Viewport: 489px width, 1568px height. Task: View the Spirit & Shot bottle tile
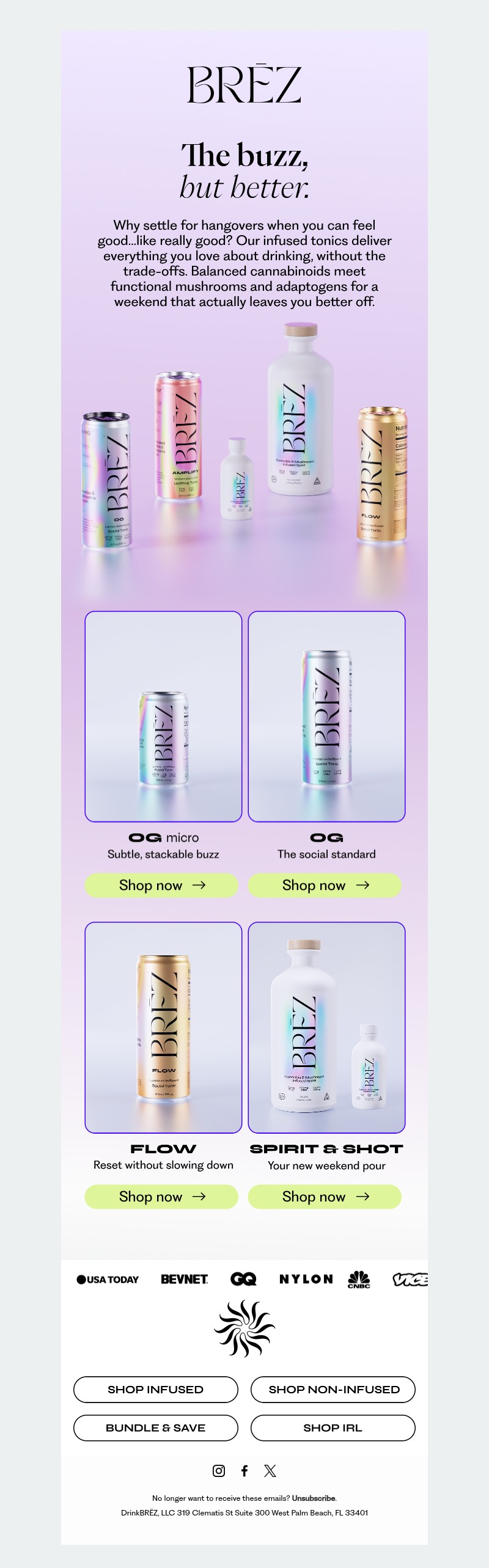click(x=326, y=1027)
